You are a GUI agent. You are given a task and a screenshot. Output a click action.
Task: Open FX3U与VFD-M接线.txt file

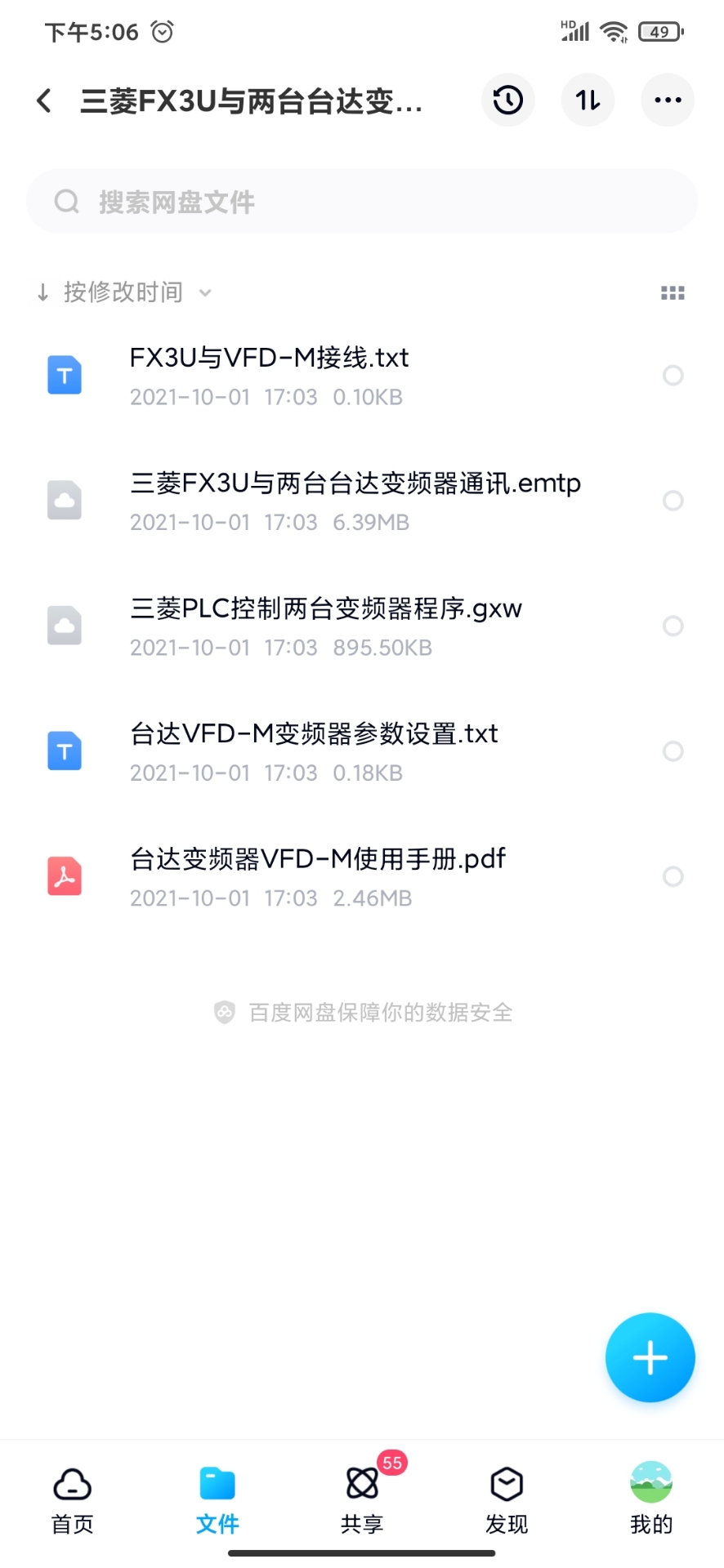coord(270,374)
